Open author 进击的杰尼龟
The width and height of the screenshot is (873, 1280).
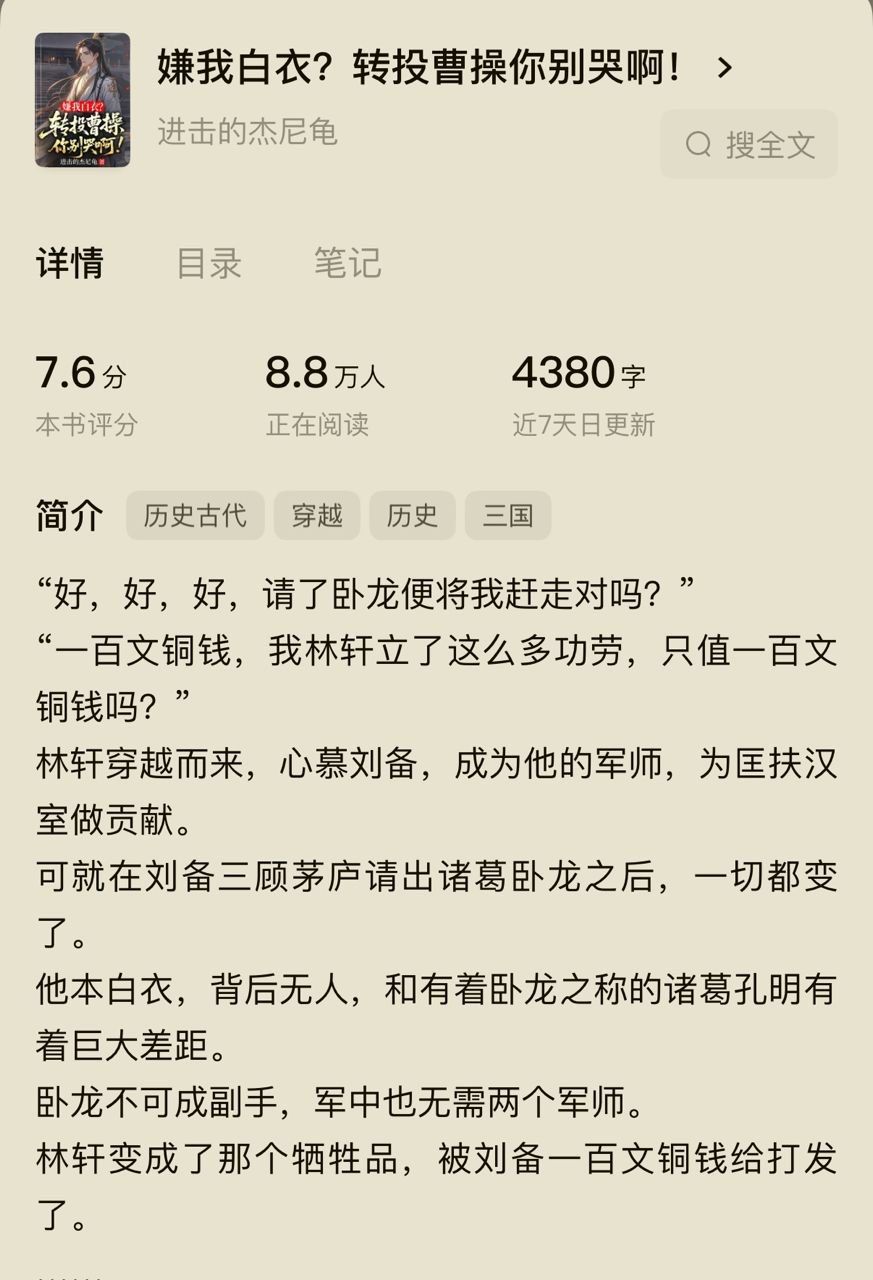coord(247,131)
